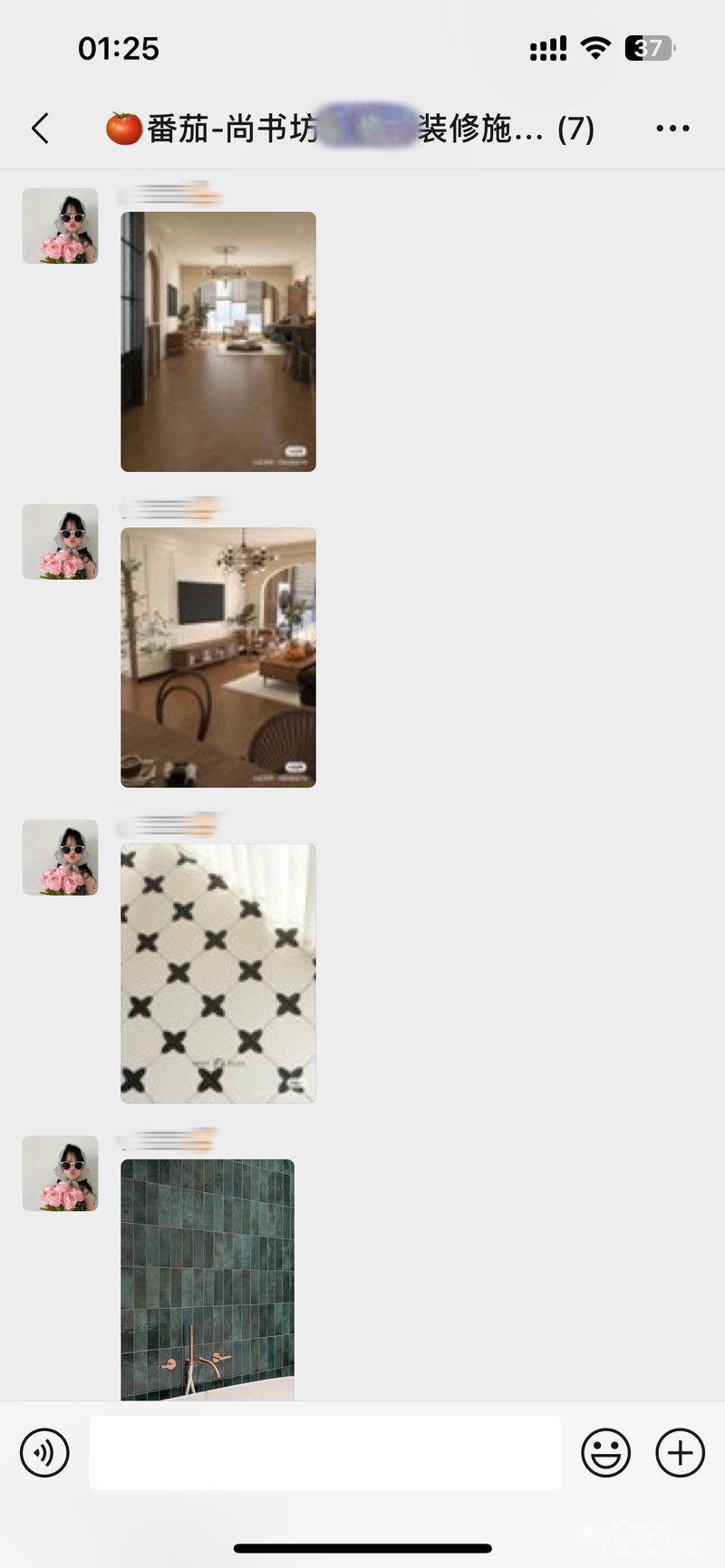Switch to voice message input
The height and width of the screenshot is (1568, 725).
(x=44, y=1453)
